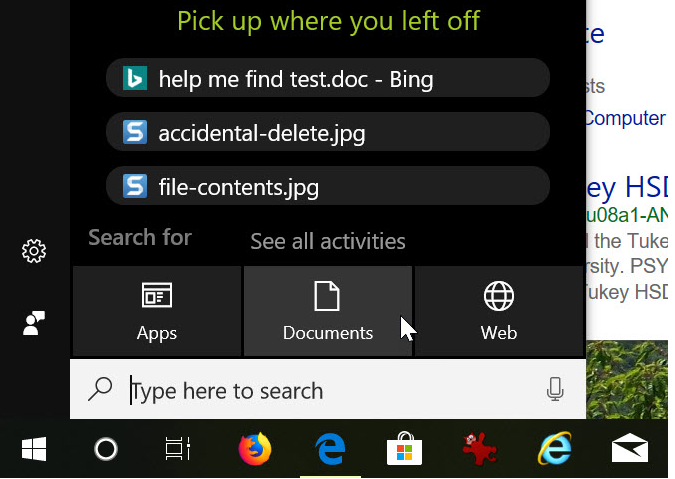The image size is (675, 479).
Task: Launch Internet Explorer from taskbar
Action: [x=554, y=450]
